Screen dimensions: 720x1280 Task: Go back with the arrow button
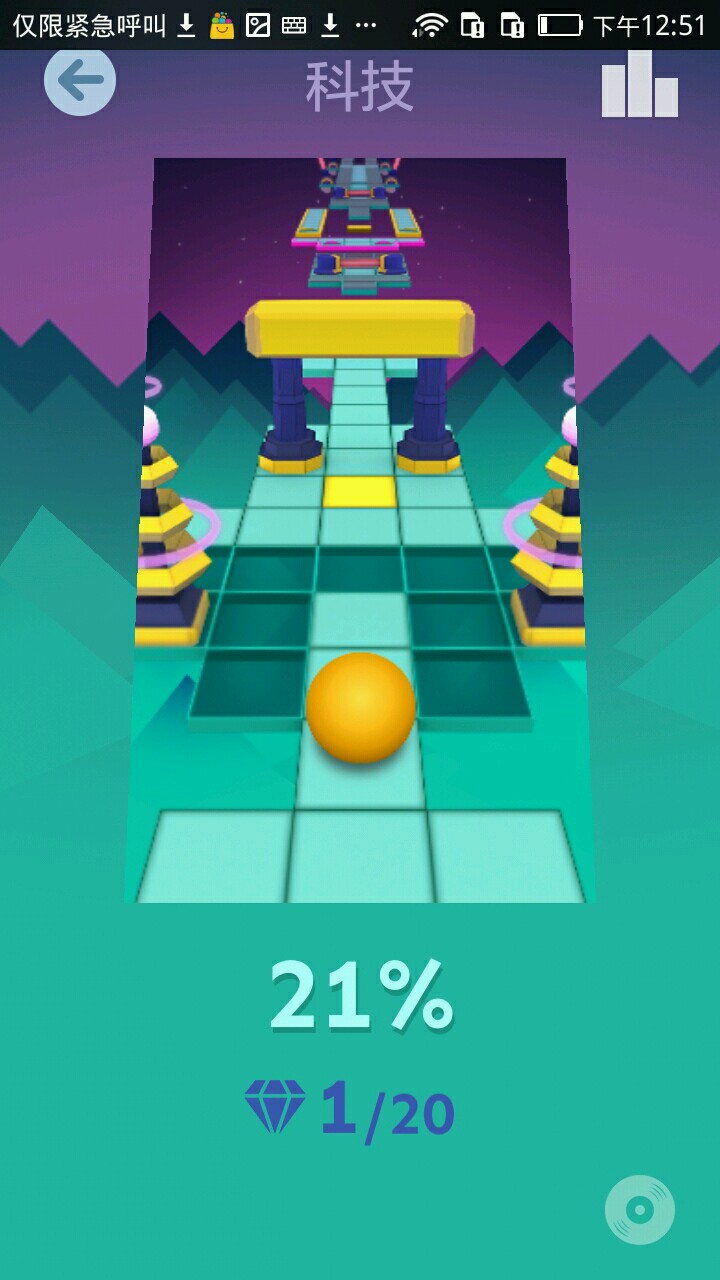80,81
